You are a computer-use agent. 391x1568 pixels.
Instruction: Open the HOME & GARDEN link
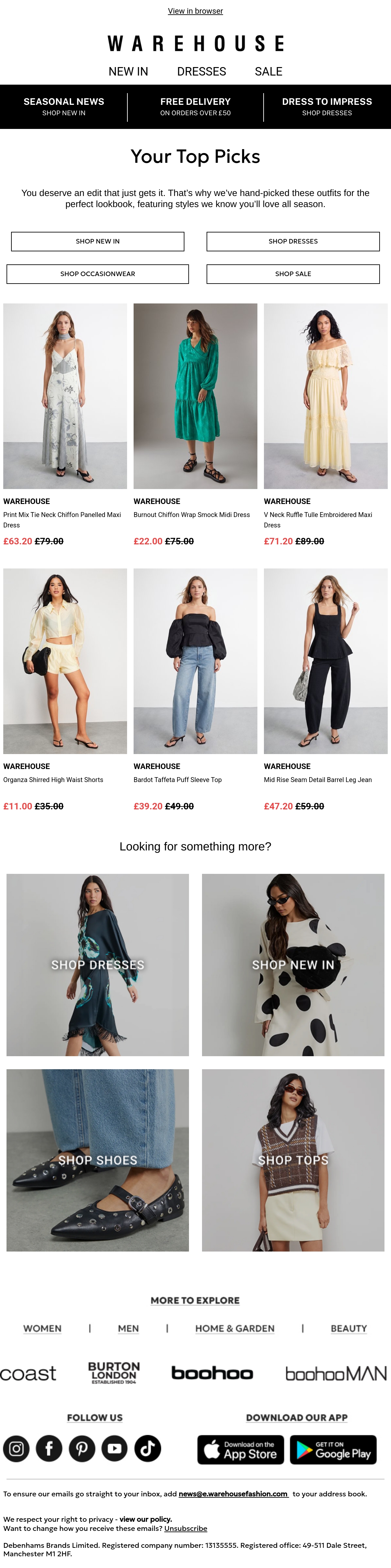[235, 1328]
